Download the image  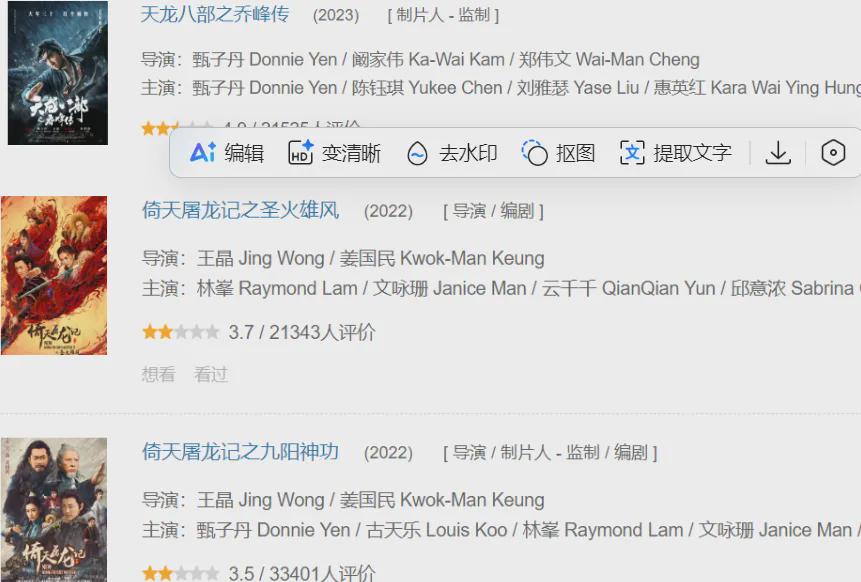pyautogui.click(x=778, y=153)
